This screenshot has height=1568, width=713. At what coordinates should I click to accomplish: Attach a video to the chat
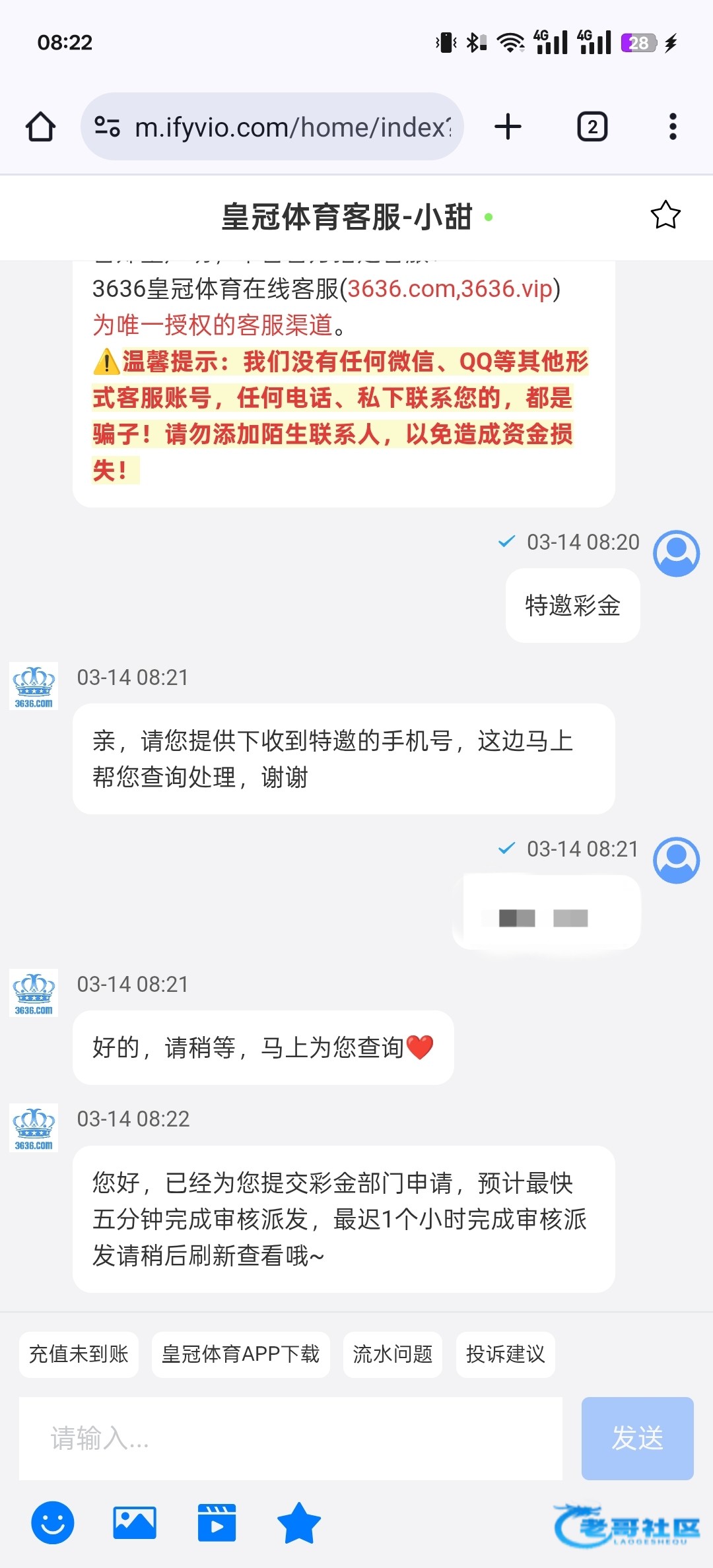217,1522
